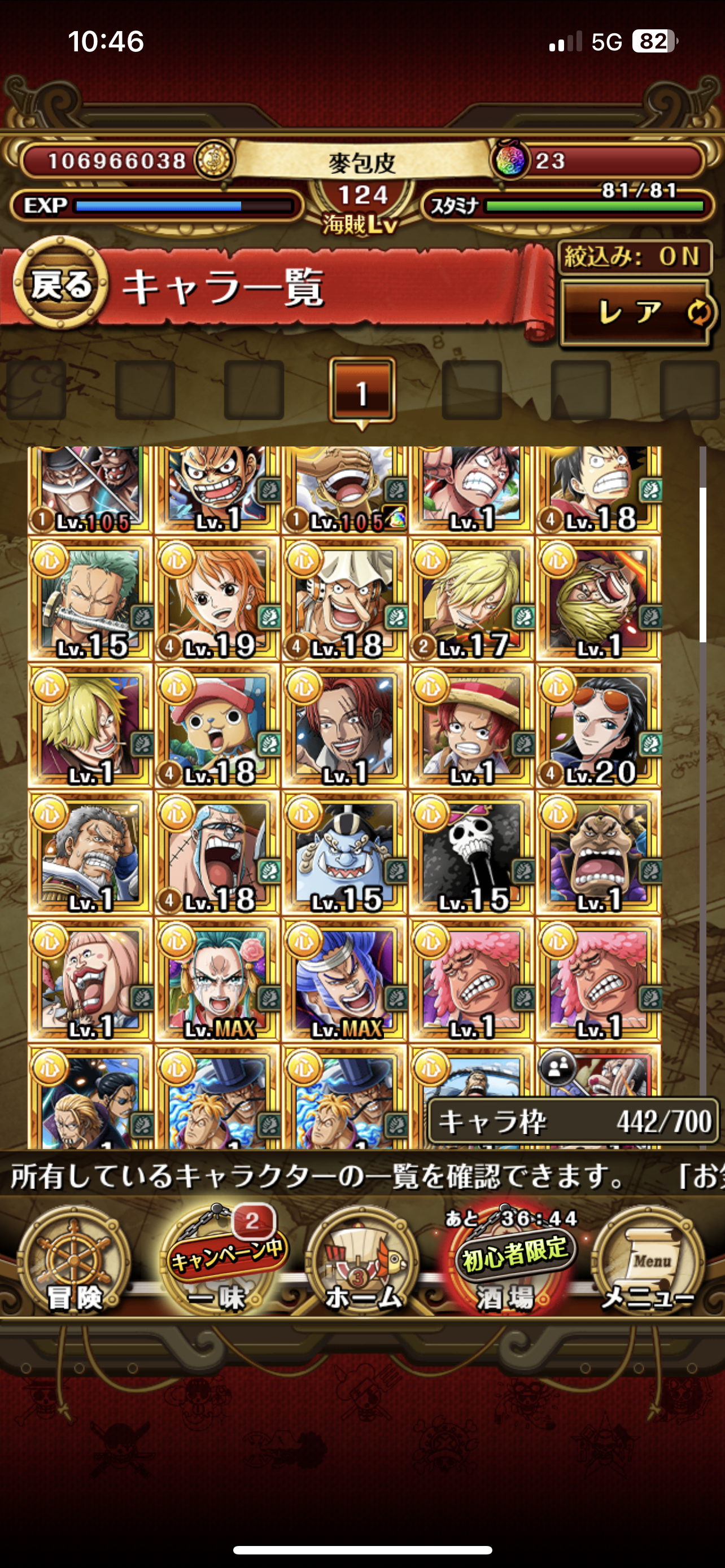Open Zoro character at Lv.15
725x1568 pixels.
coord(89,599)
